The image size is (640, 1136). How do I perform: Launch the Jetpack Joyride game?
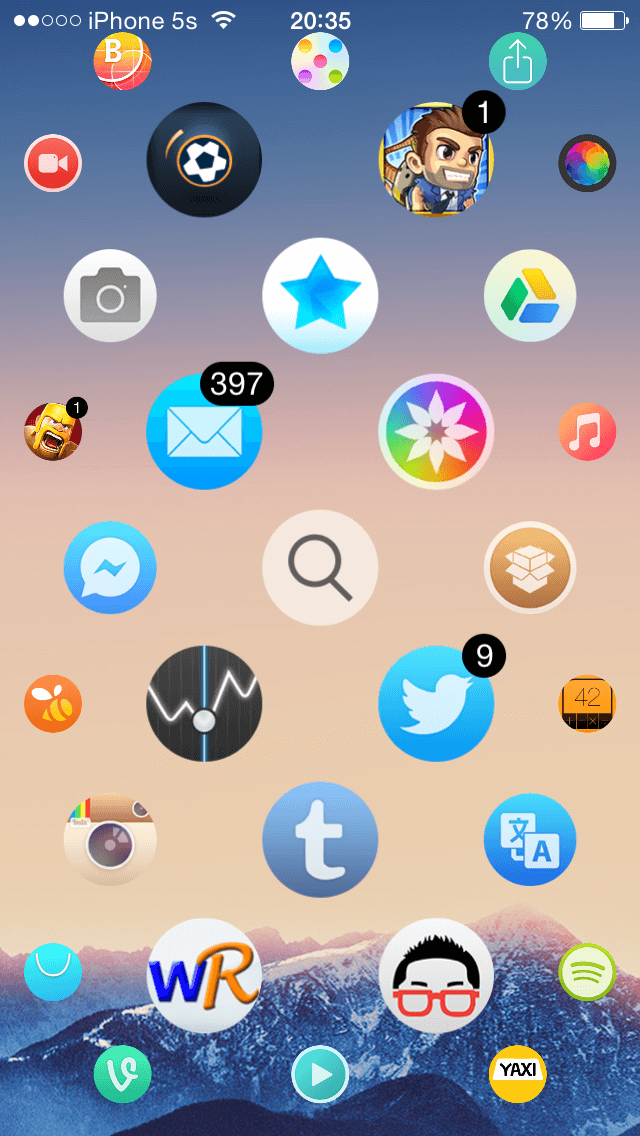(436, 160)
